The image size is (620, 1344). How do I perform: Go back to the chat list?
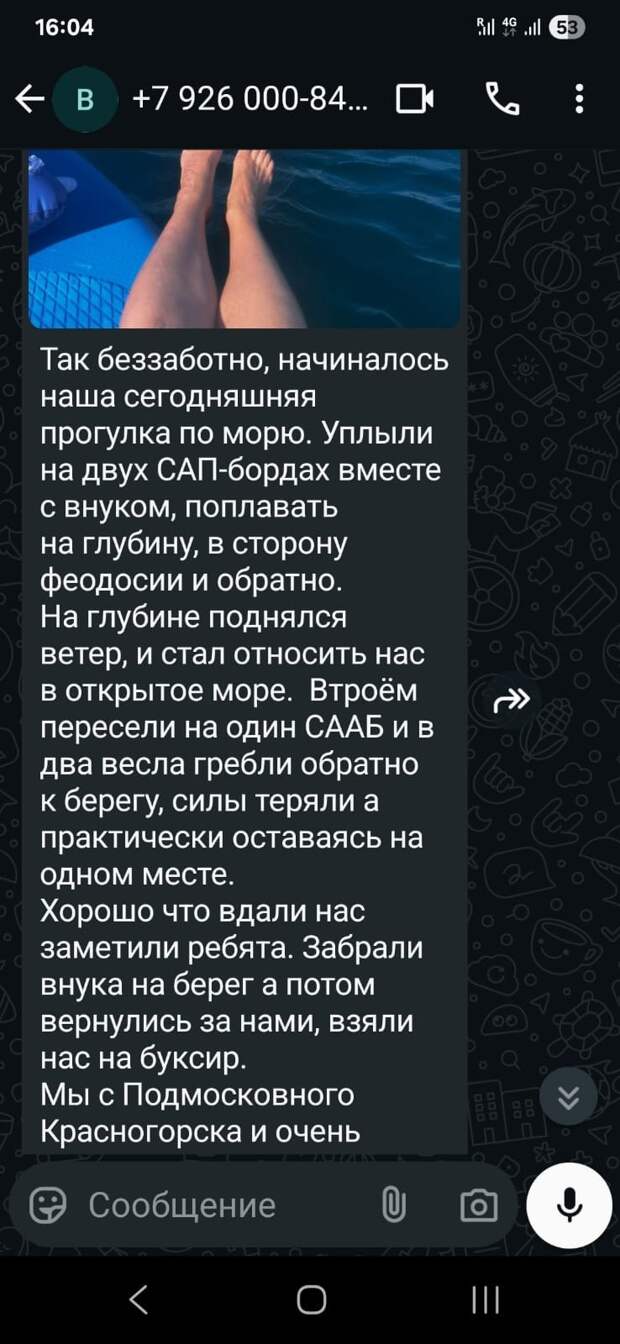click(30, 99)
